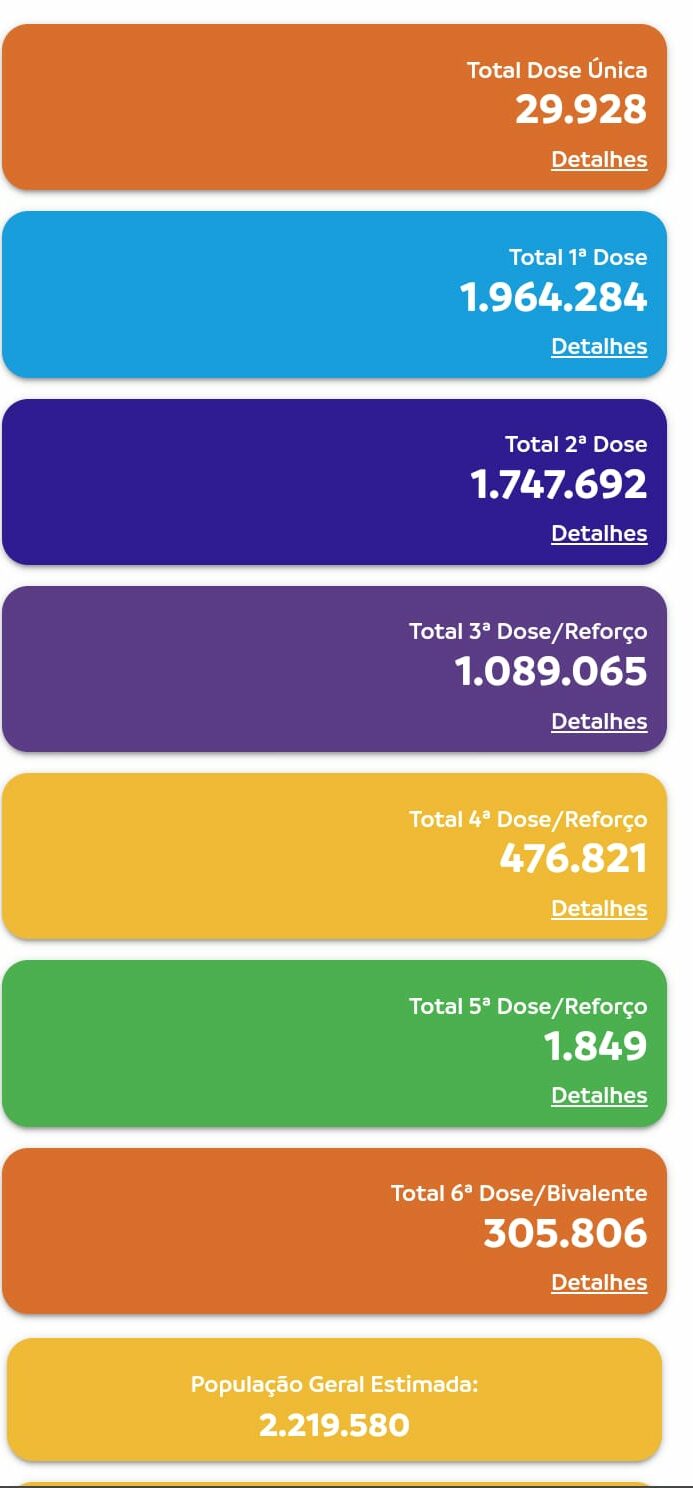Select Detalhes under Total 5ª Dose/Reforço
The width and height of the screenshot is (693, 1488).
click(599, 1096)
